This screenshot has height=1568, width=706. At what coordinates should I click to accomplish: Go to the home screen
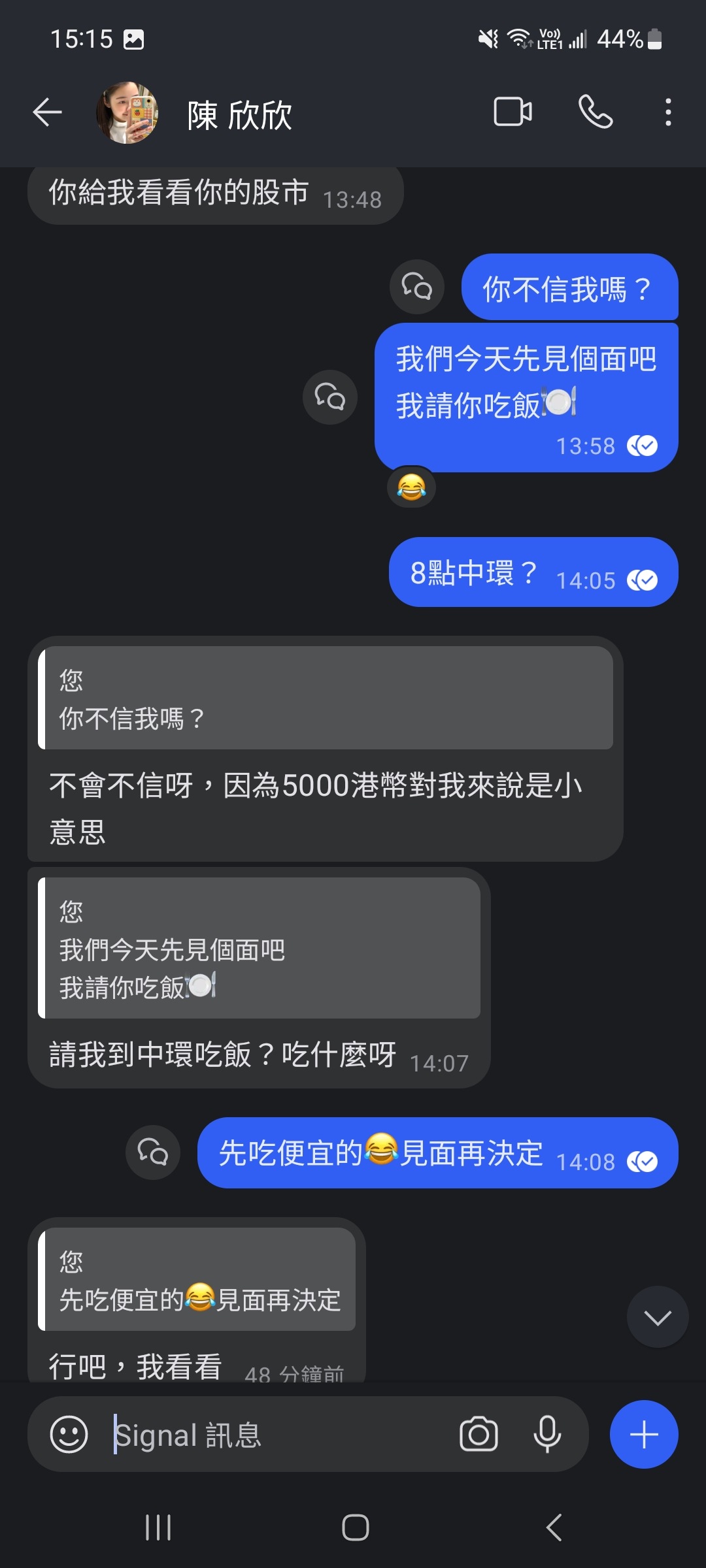click(x=355, y=1527)
